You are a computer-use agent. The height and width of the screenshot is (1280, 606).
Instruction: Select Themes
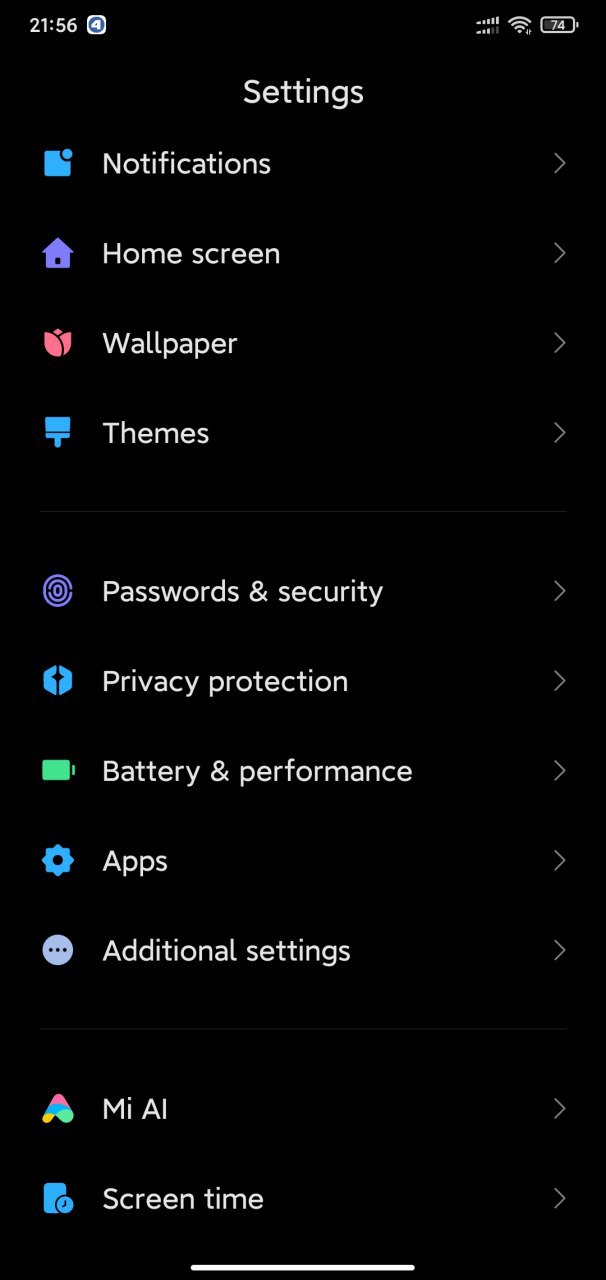click(303, 433)
